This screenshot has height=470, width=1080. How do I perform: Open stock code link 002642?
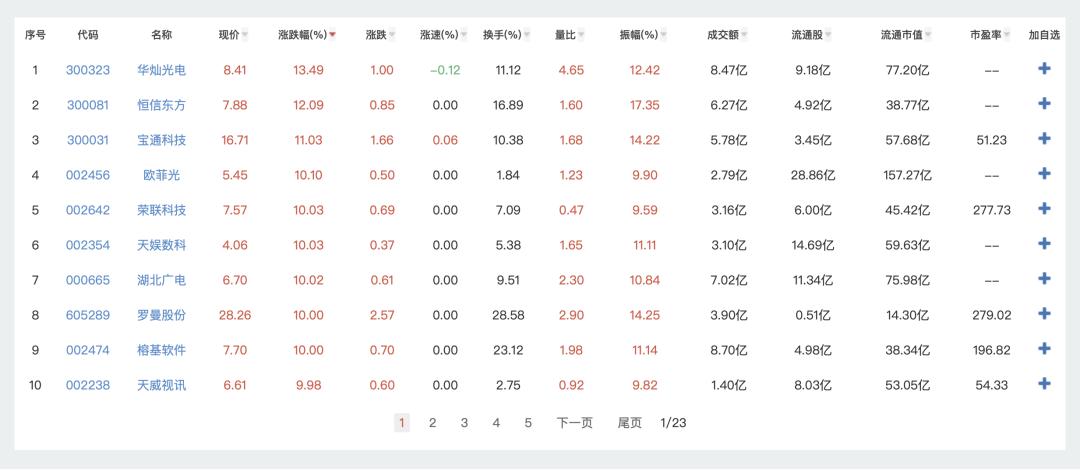click(x=88, y=210)
